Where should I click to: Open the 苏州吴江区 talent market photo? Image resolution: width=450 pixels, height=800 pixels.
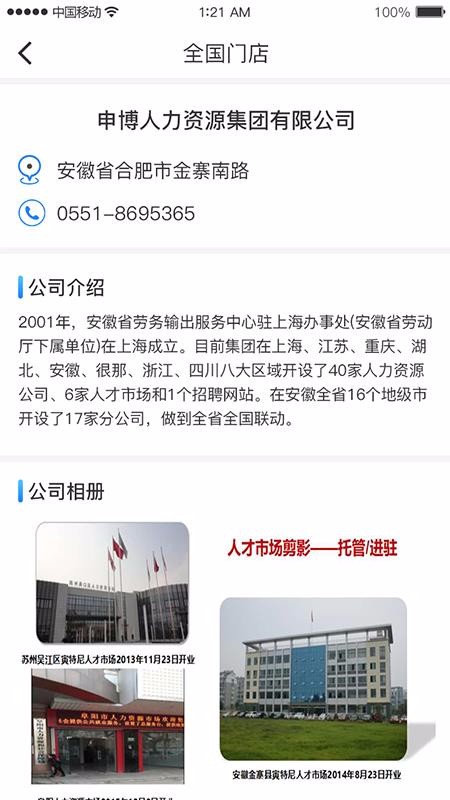(112, 582)
